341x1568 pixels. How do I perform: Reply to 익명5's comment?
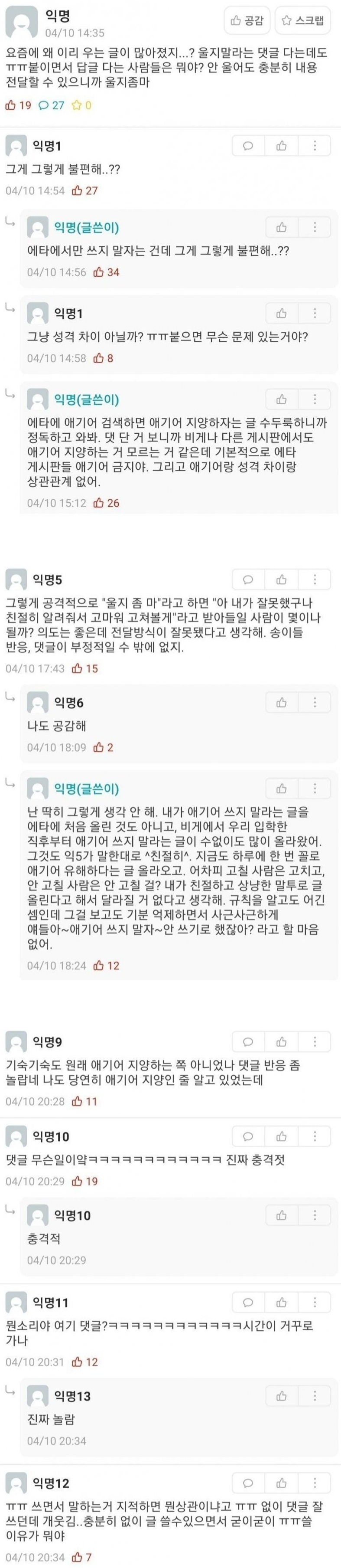(248, 579)
